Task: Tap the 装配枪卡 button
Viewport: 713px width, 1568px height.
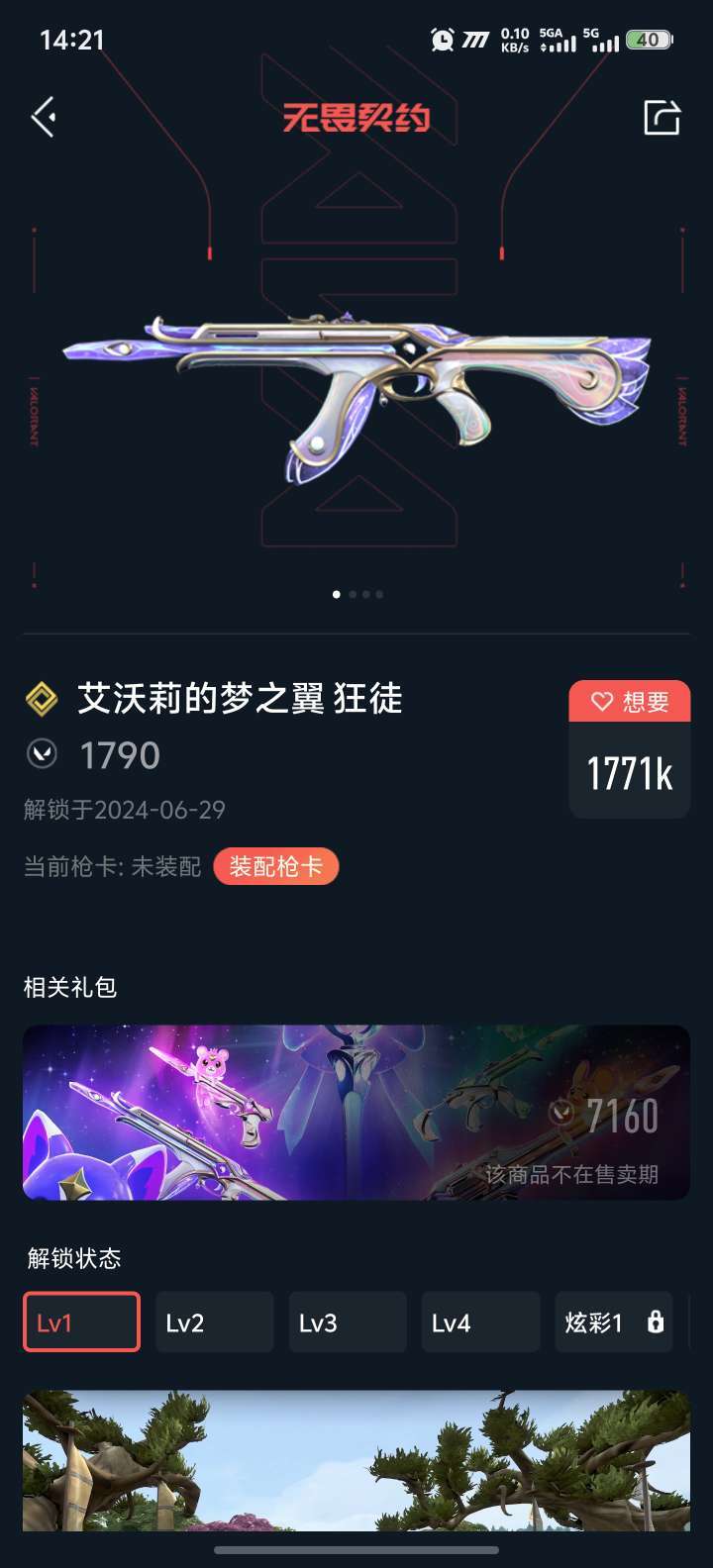Action: pos(275,866)
